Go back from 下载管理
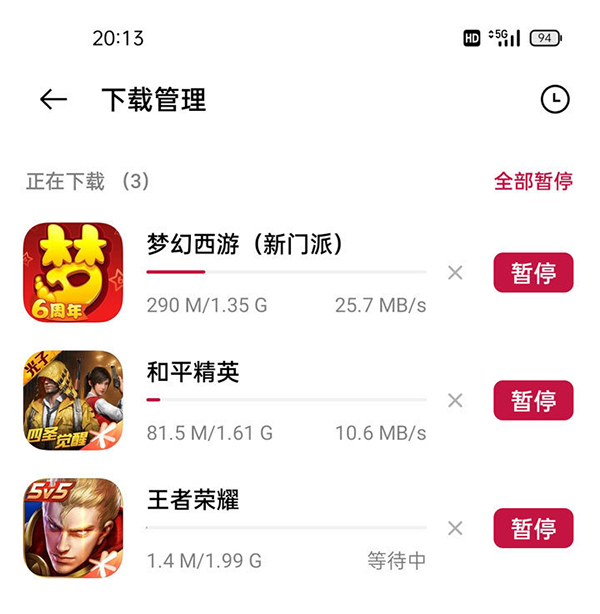This screenshot has width=600, height=614. (53, 99)
